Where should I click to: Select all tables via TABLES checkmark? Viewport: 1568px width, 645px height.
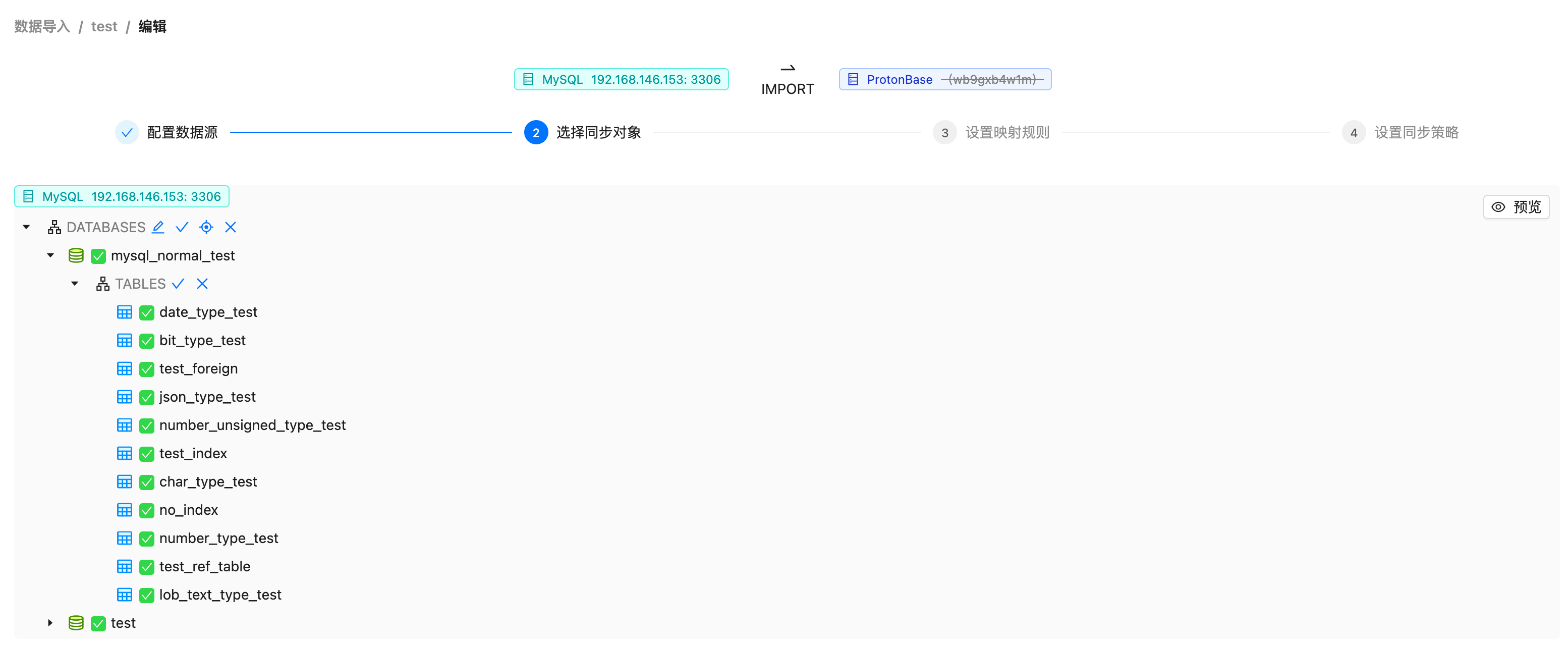click(x=179, y=284)
